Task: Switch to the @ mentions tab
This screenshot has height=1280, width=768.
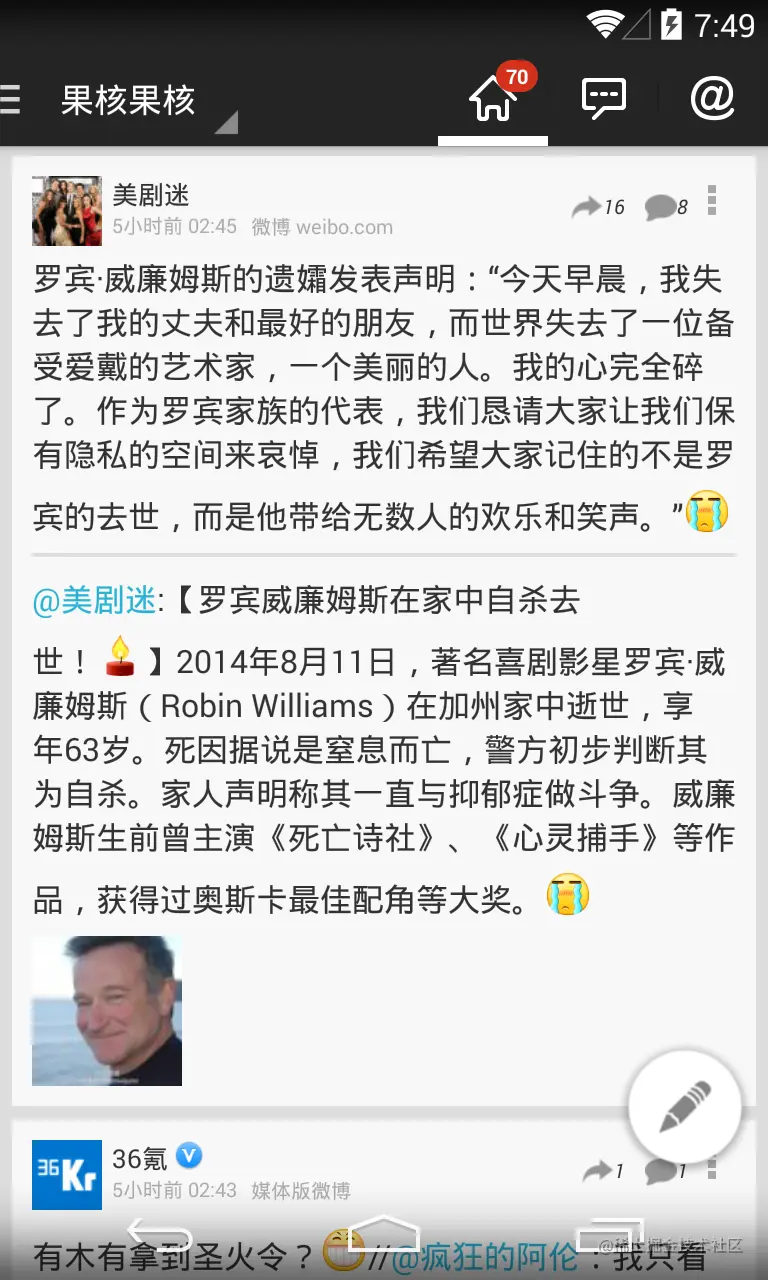Action: coord(712,98)
